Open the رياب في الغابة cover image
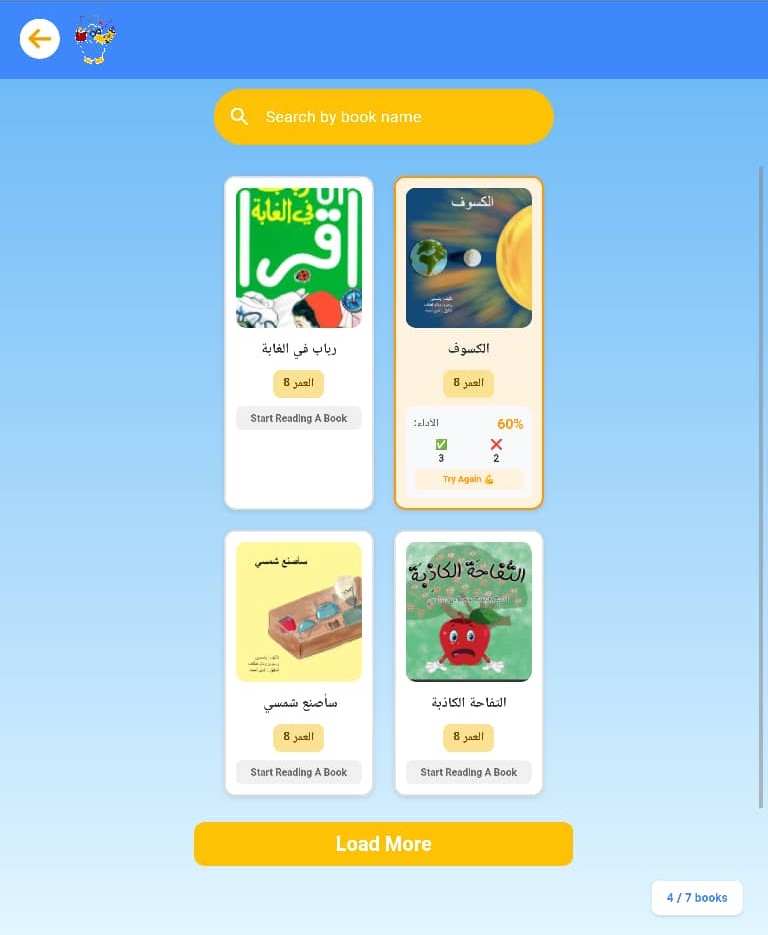768x935 pixels. 298,258
